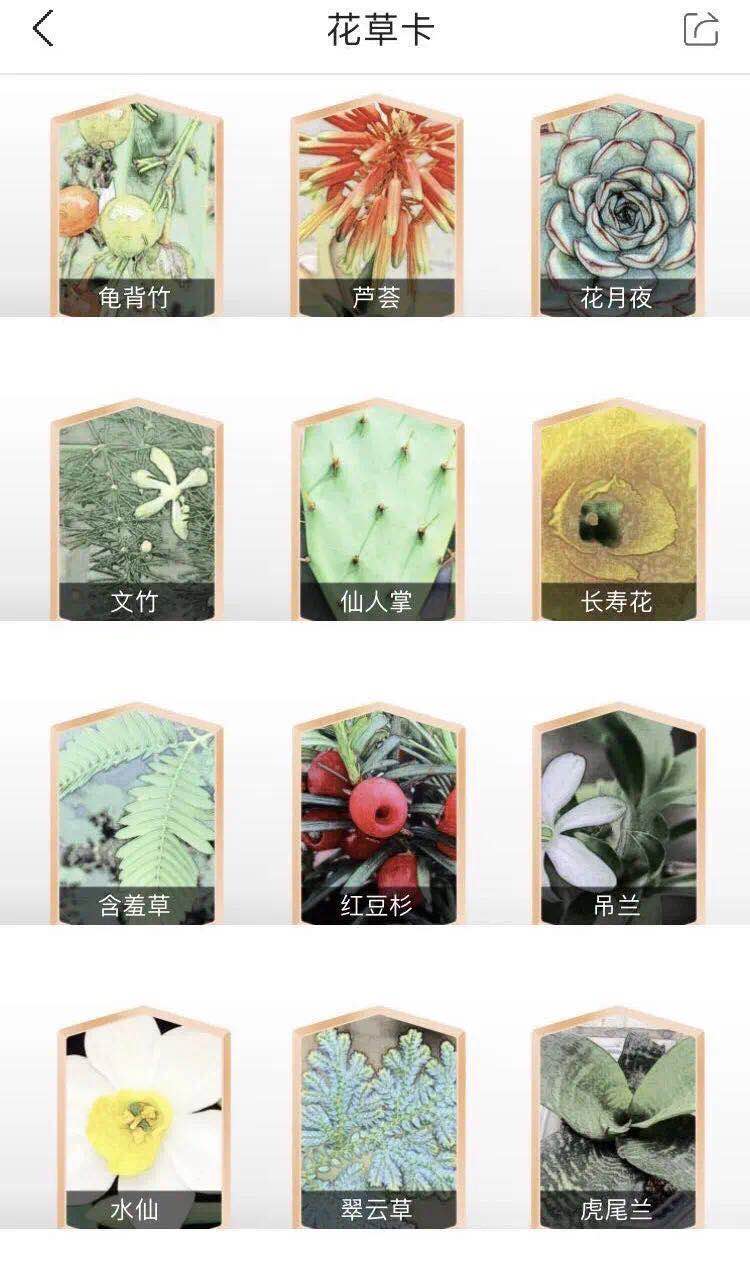Screen dimensions: 750x1279
Task: Go back using the top-left arrow
Action: tap(42, 29)
